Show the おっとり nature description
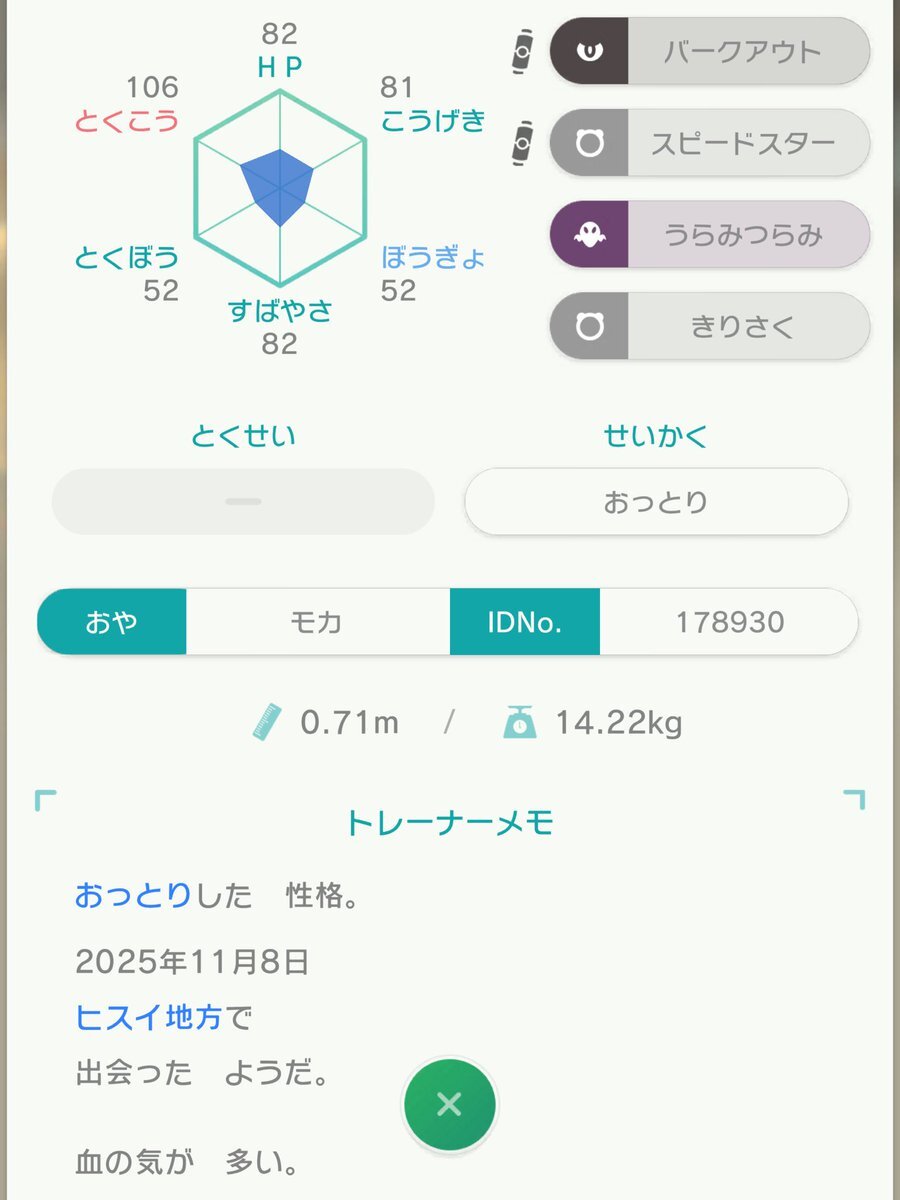This screenshot has width=900, height=1200. point(656,502)
